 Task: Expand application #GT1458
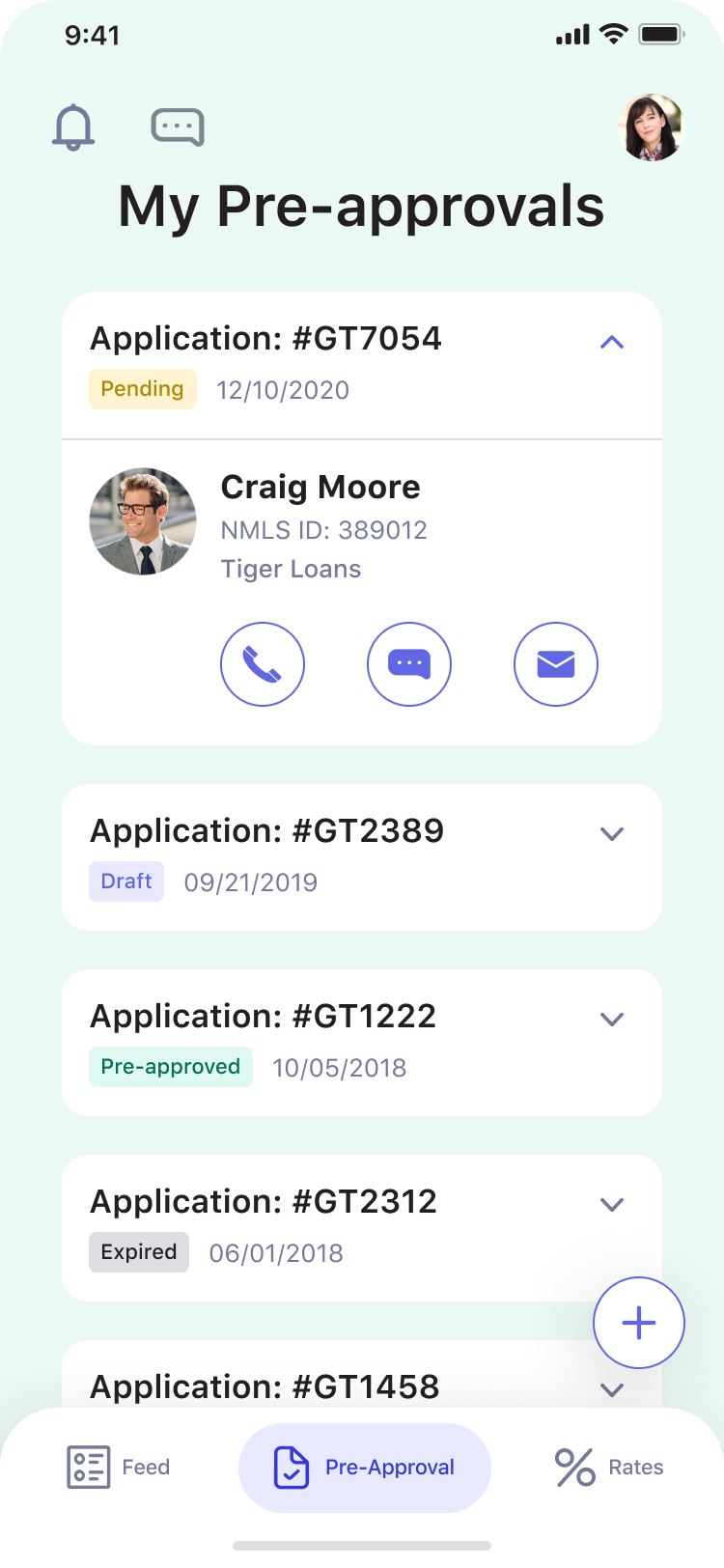click(612, 1390)
